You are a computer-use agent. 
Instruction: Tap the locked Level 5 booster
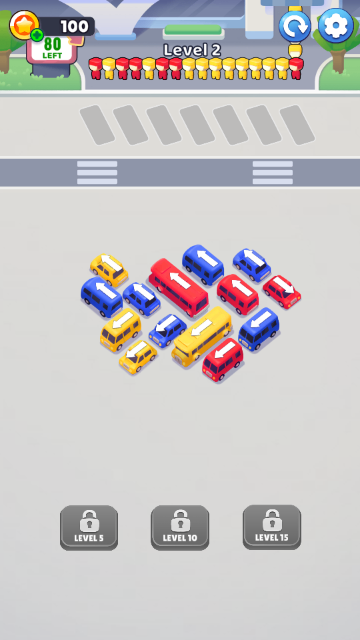(89, 528)
